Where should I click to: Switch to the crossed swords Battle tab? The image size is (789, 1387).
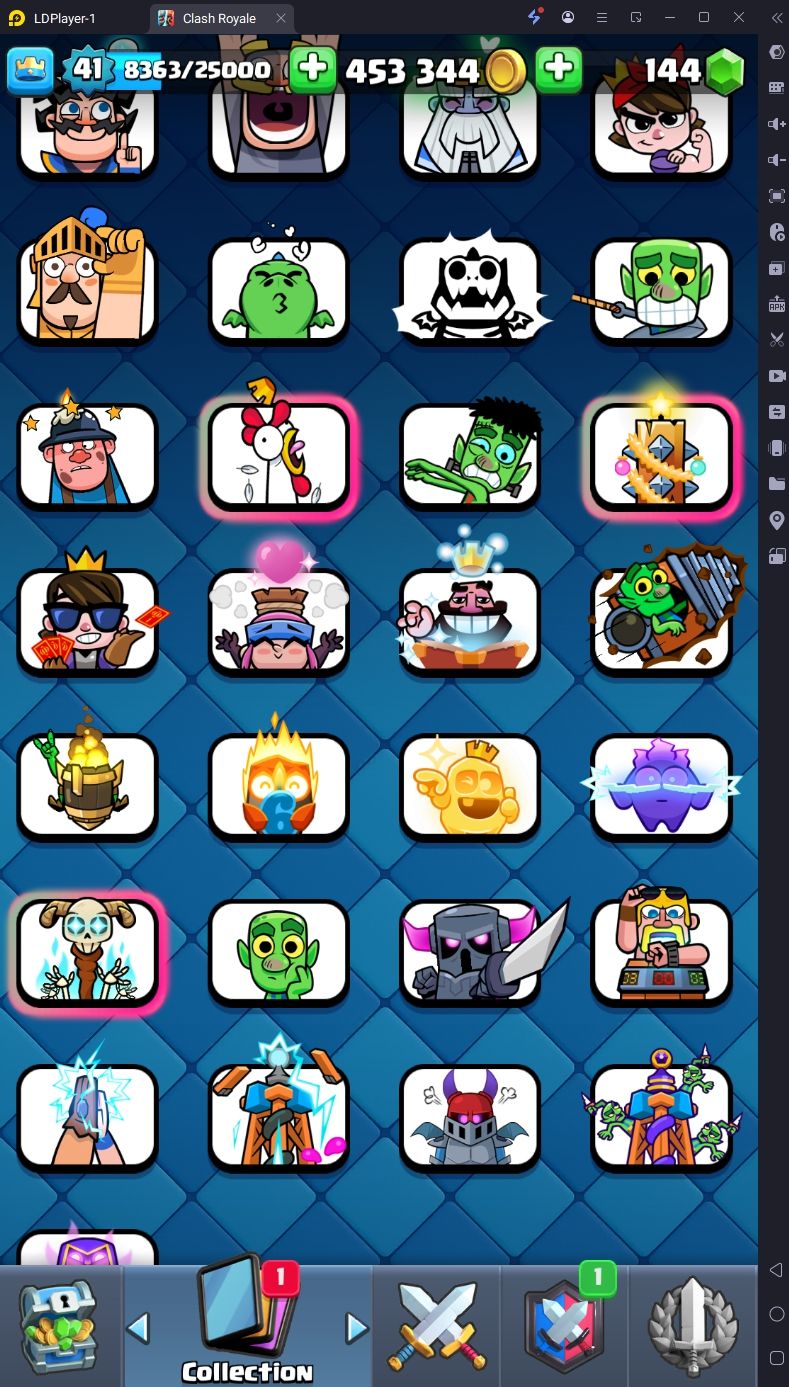point(437,1325)
